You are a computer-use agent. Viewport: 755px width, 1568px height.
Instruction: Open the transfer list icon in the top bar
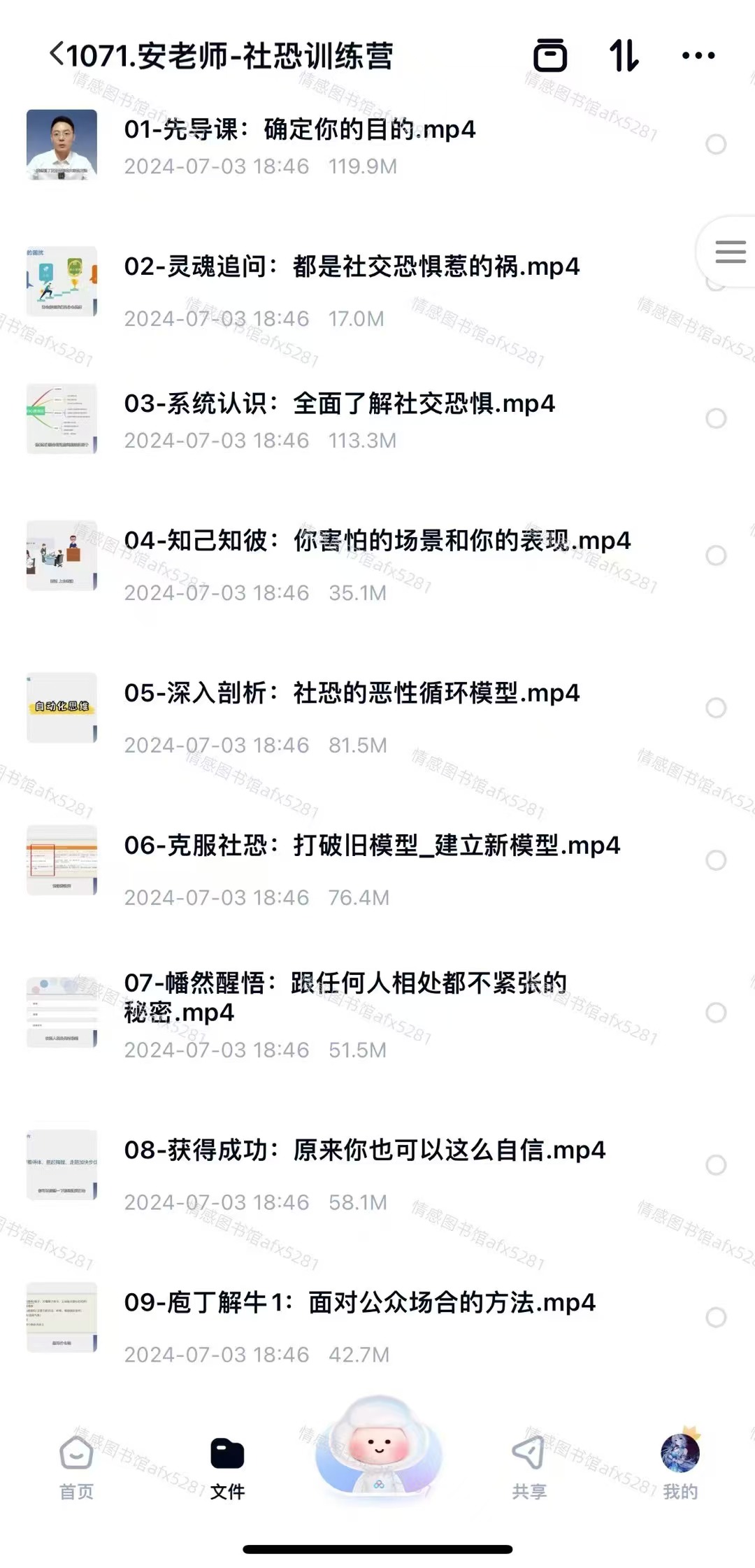point(550,55)
